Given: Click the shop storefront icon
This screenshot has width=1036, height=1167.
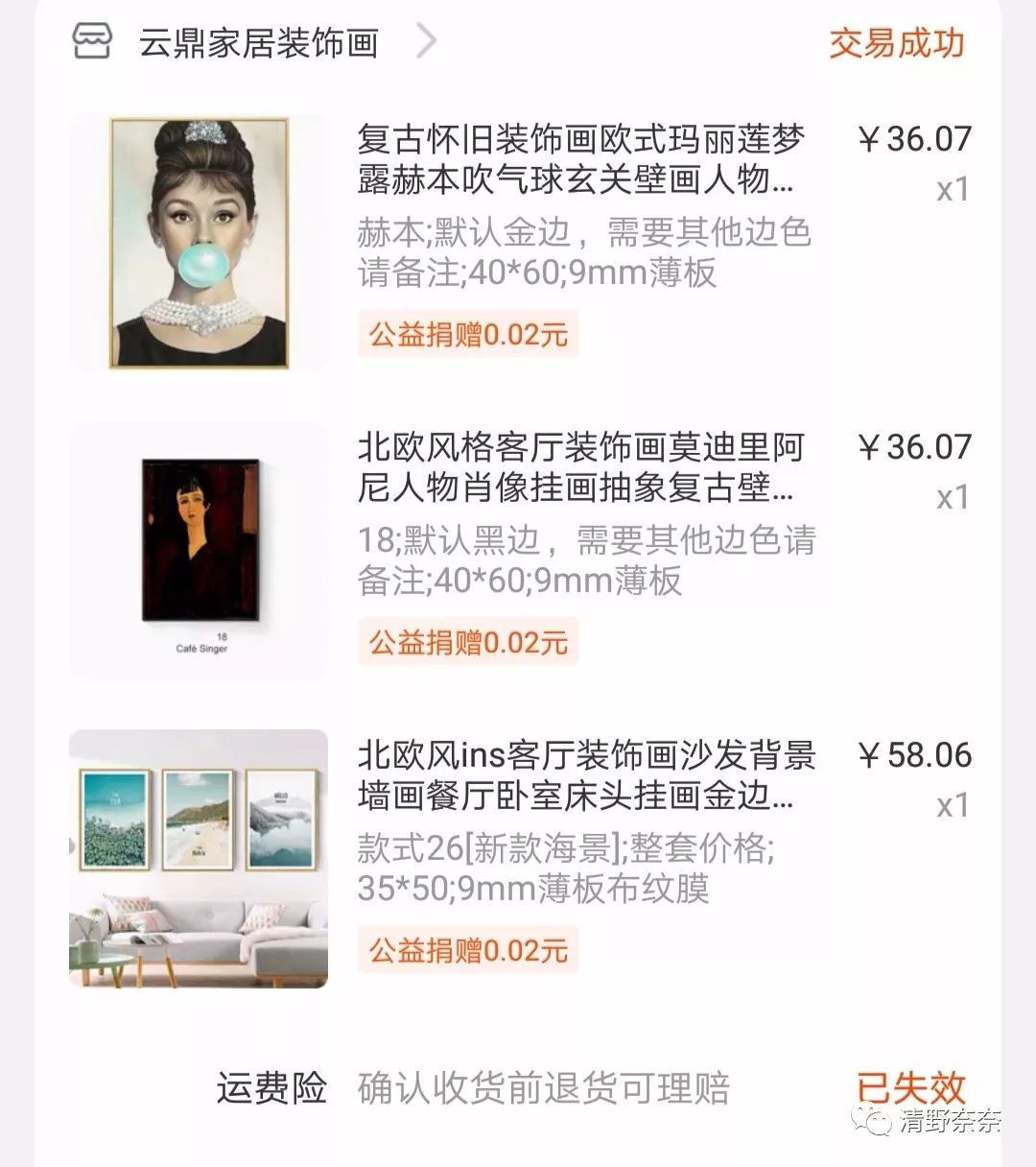Looking at the screenshot, I should click(x=91, y=42).
